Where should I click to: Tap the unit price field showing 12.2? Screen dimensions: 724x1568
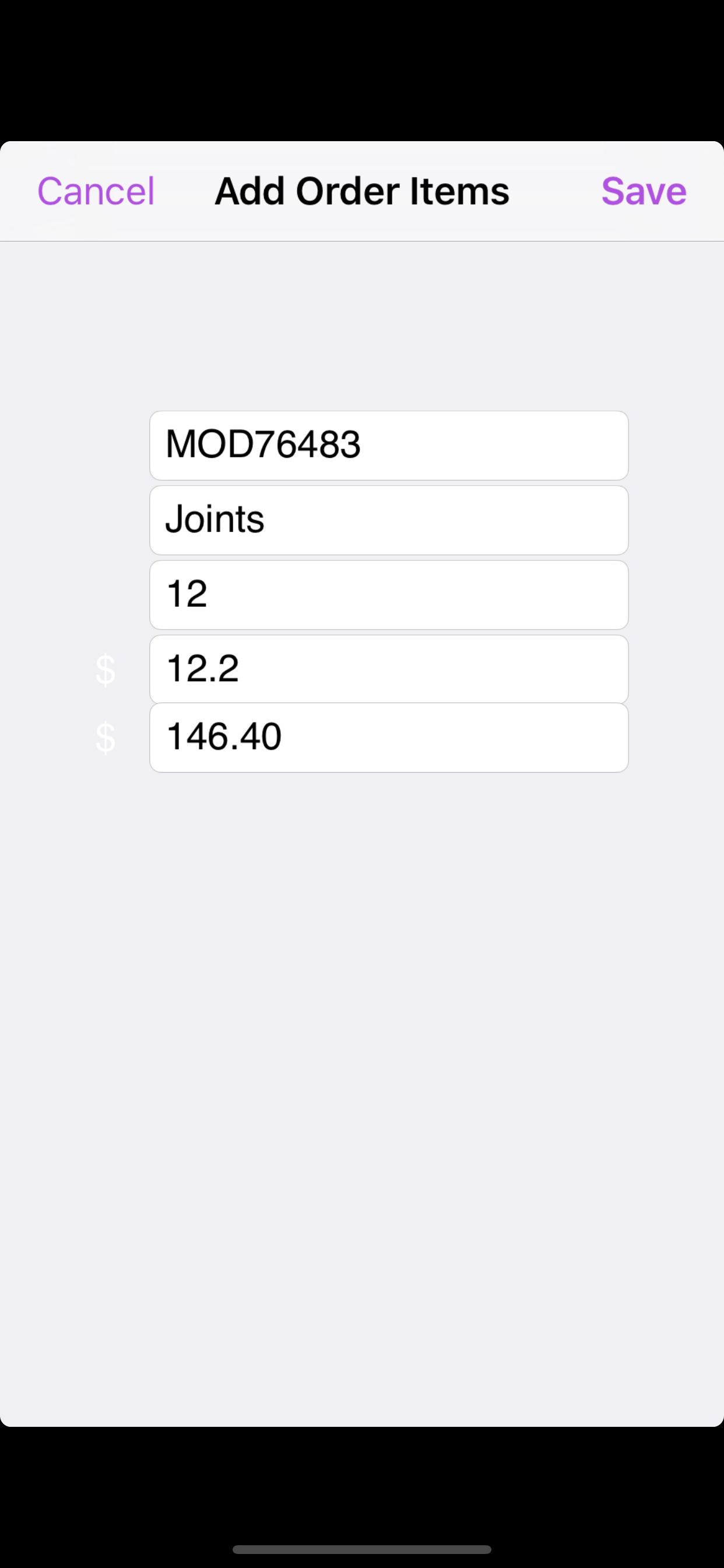(x=389, y=668)
